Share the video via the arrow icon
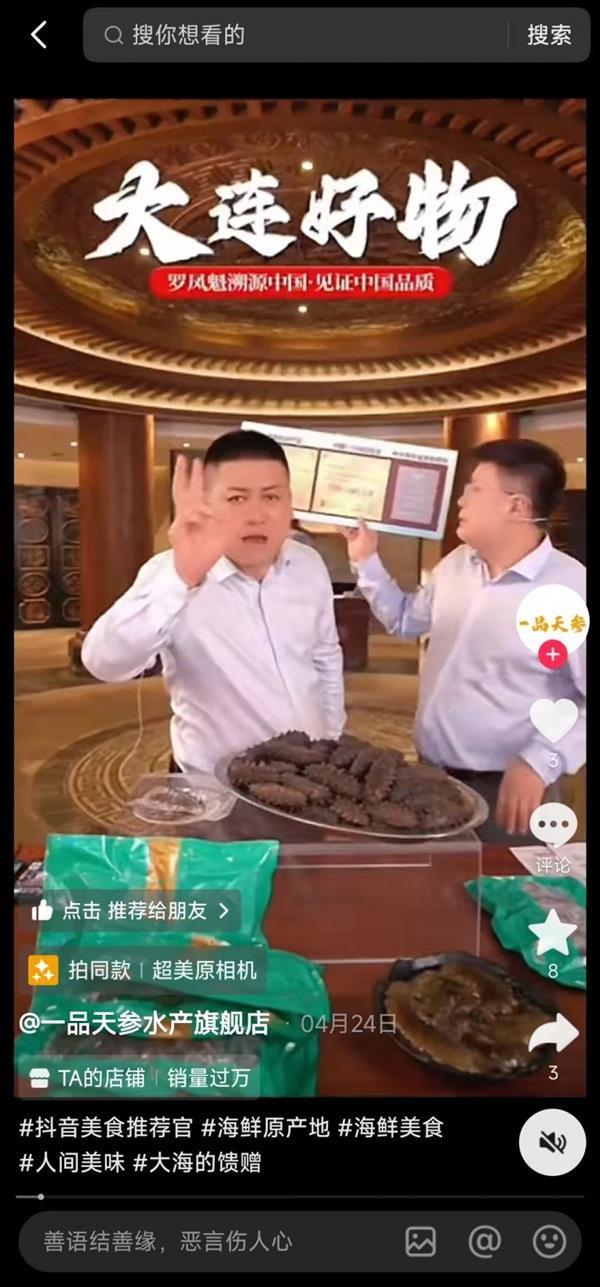The height and width of the screenshot is (1287, 600). pyautogui.click(x=553, y=1035)
